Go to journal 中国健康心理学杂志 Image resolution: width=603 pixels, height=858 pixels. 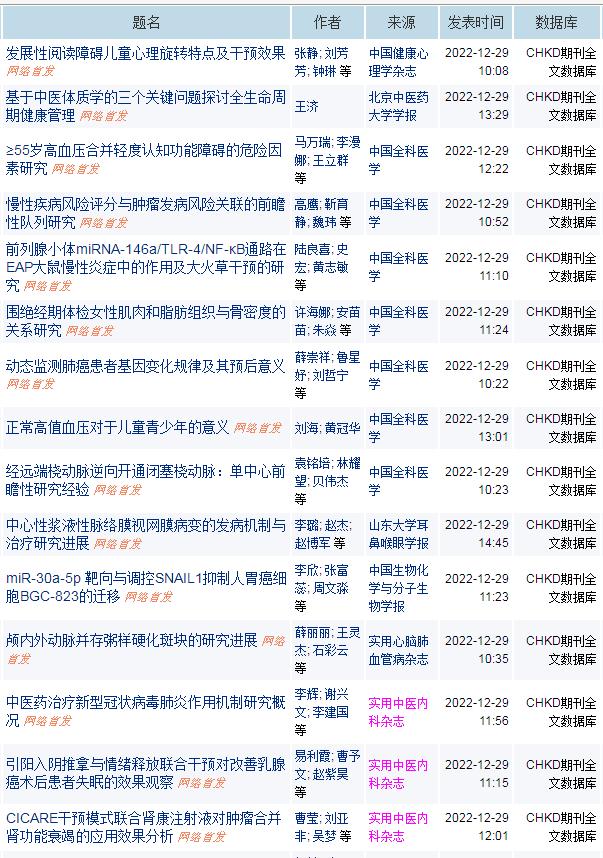[x=398, y=61]
